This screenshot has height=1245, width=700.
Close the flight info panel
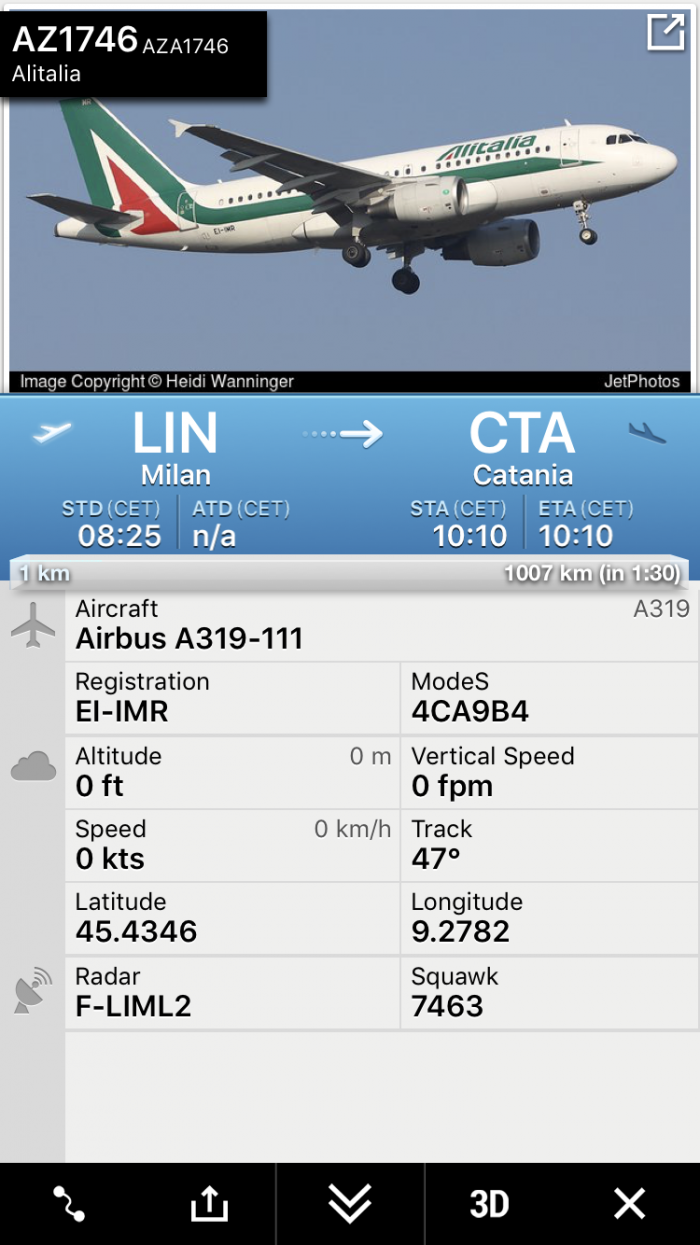point(630,1204)
